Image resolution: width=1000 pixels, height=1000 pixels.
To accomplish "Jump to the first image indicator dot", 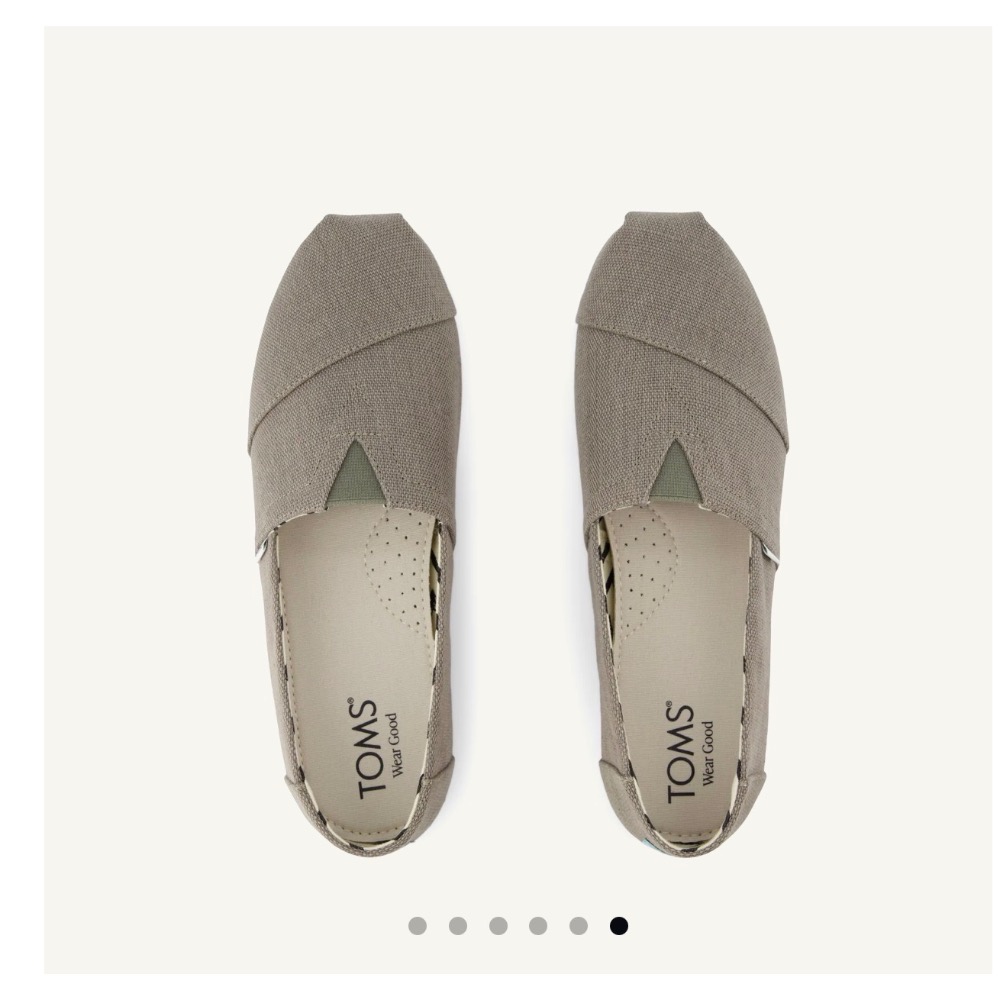I will 417,926.
